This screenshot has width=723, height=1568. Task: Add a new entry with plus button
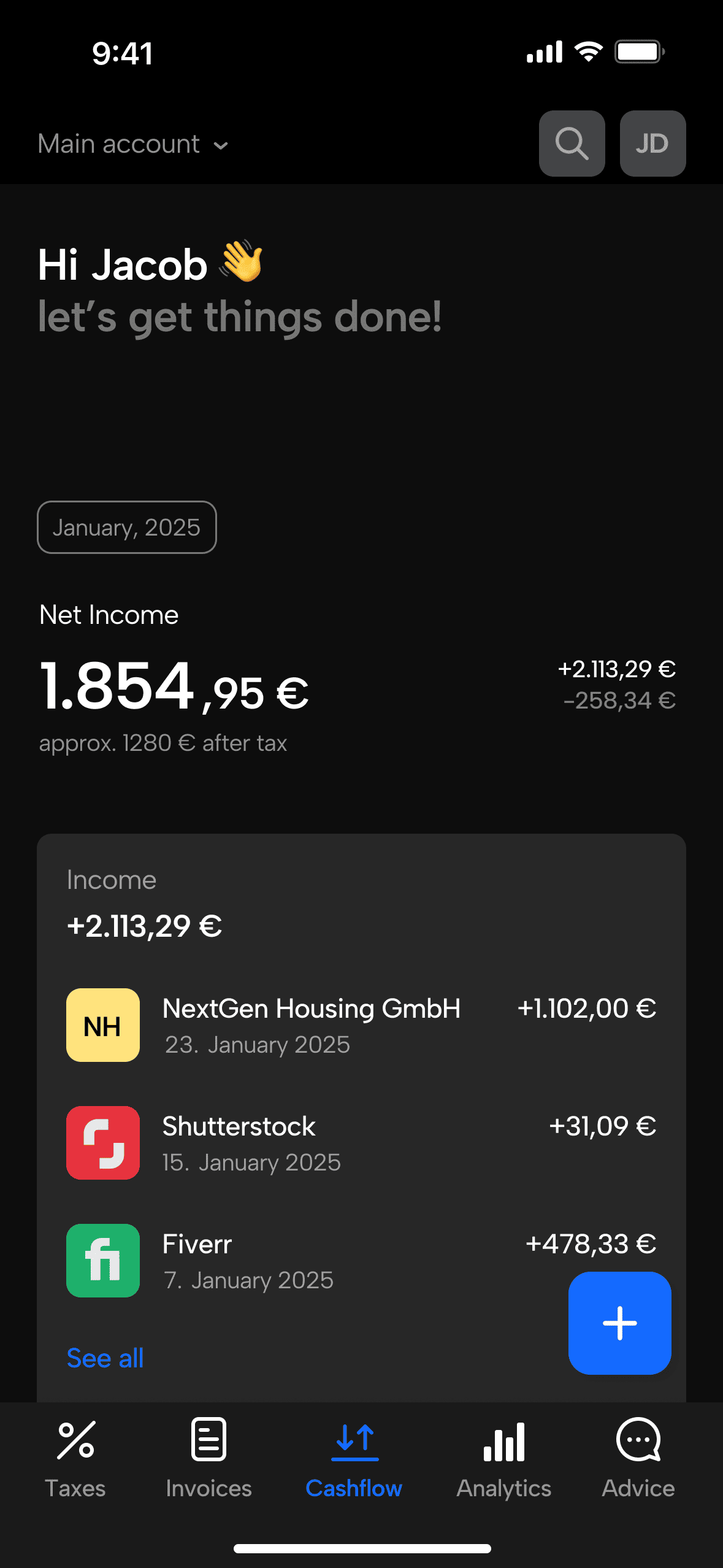[x=619, y=1323]
